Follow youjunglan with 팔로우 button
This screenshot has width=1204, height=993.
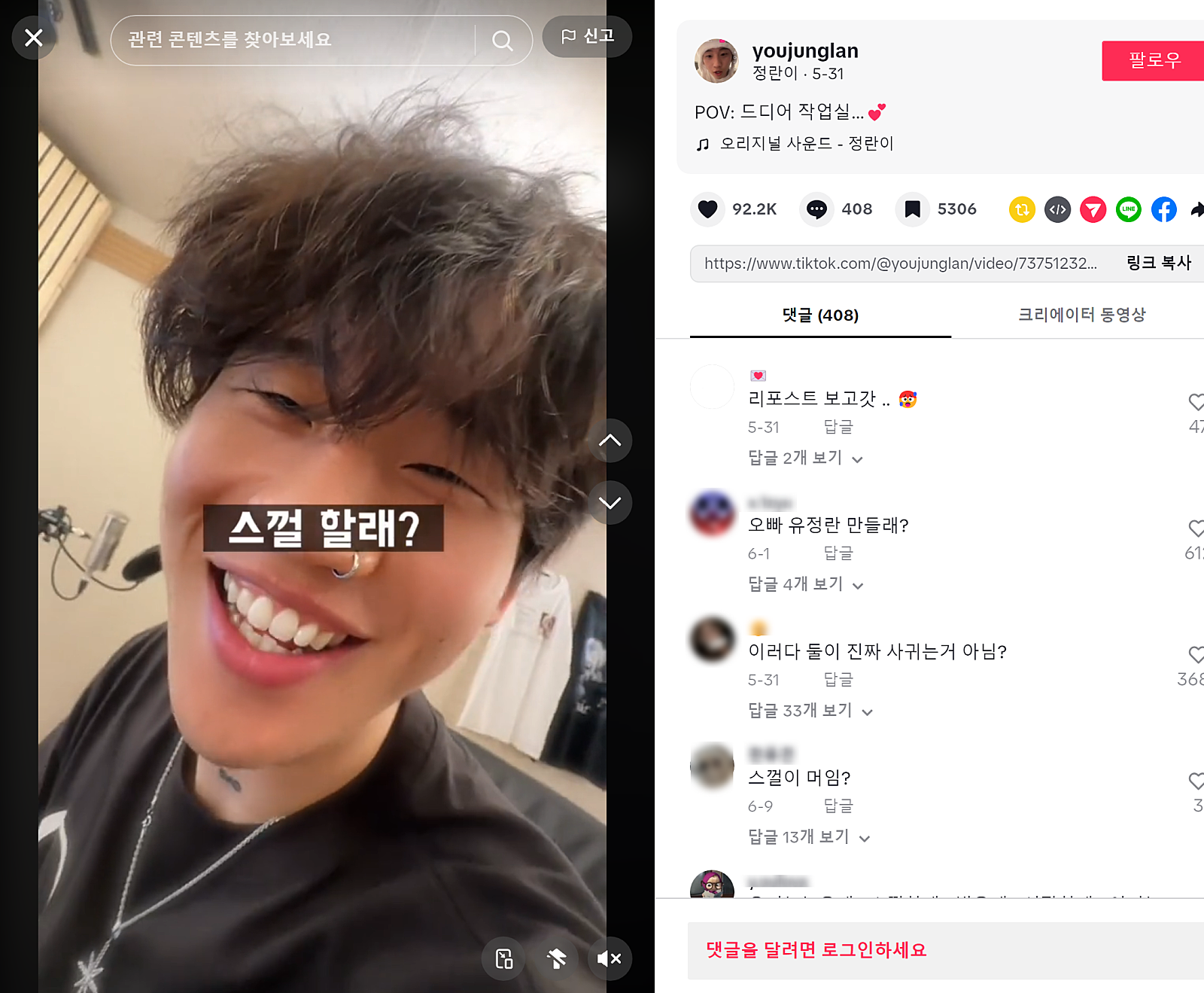click(x=1153, y=60)
